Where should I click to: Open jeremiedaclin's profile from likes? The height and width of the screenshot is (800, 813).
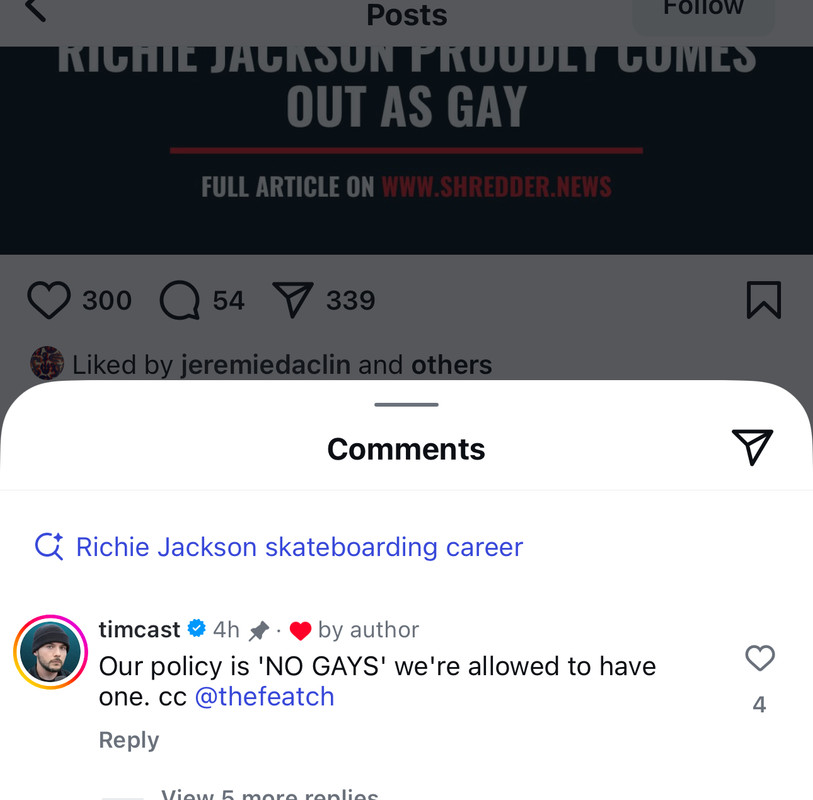pyautogui.click(x=265, y=365)
